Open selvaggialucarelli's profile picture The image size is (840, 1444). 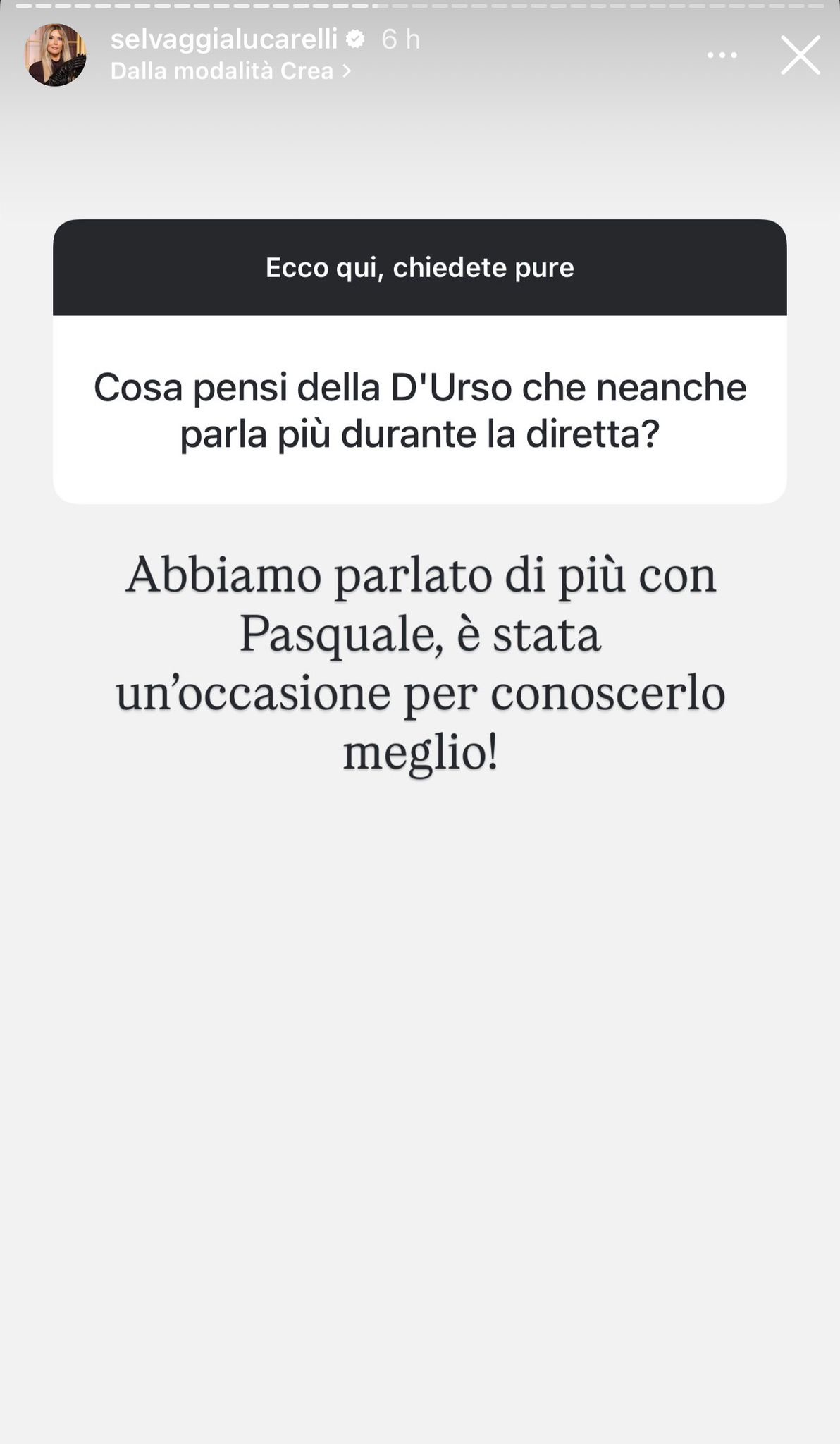tap(56, 55)
